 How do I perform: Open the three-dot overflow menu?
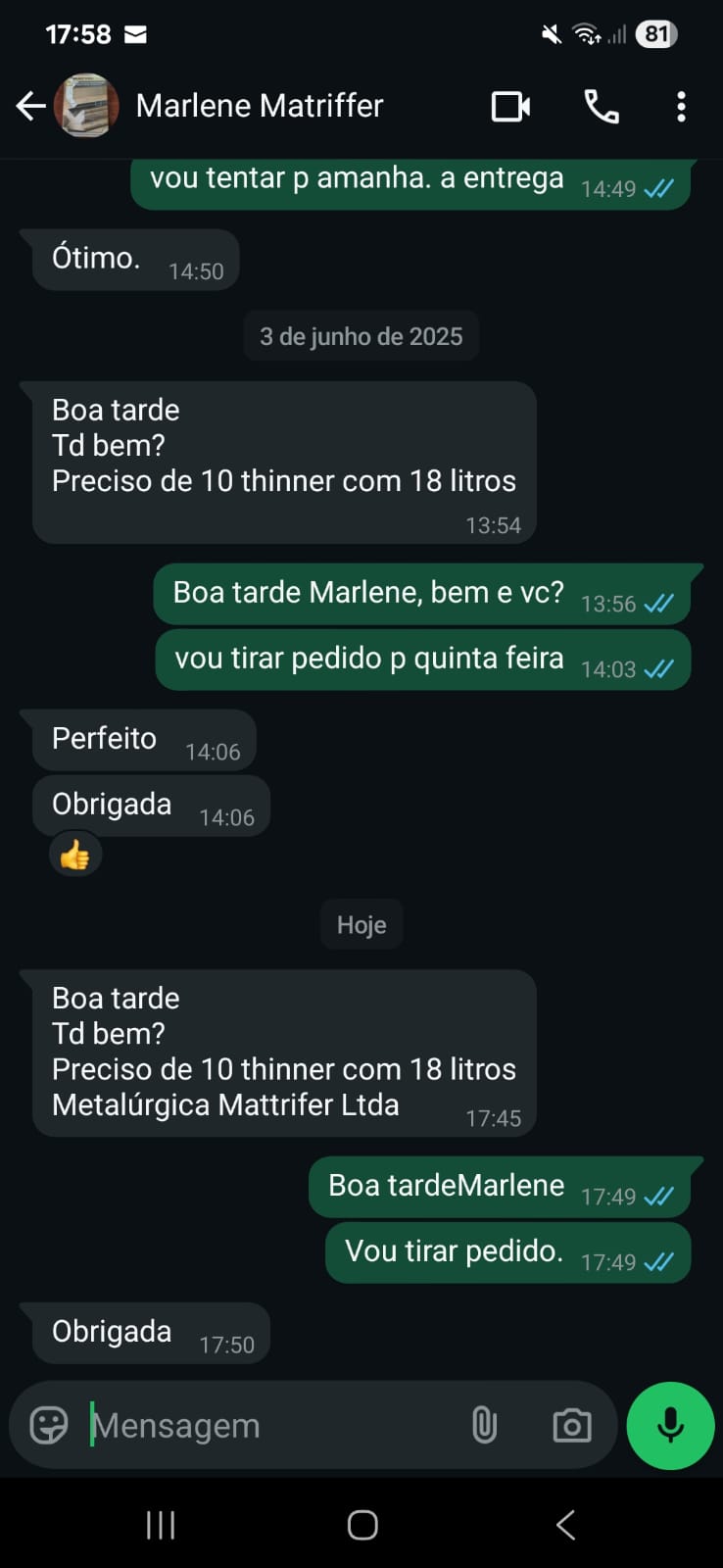click(681, 106)
